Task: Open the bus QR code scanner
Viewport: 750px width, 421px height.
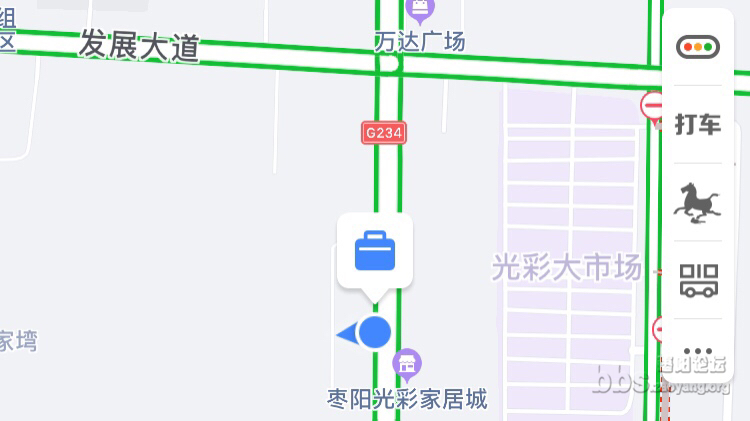Action: [x=698, y=280]
